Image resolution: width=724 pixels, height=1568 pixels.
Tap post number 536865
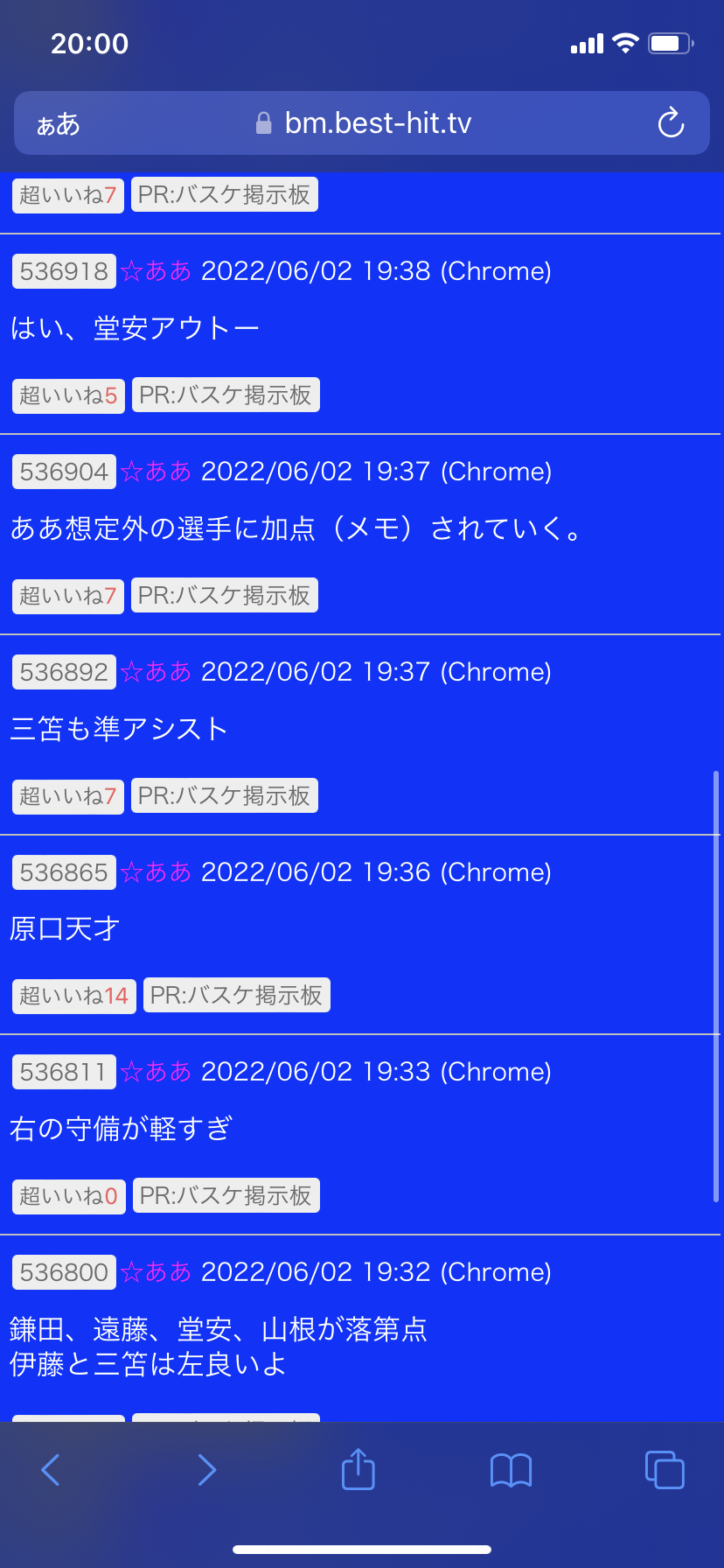click(64, 872)
